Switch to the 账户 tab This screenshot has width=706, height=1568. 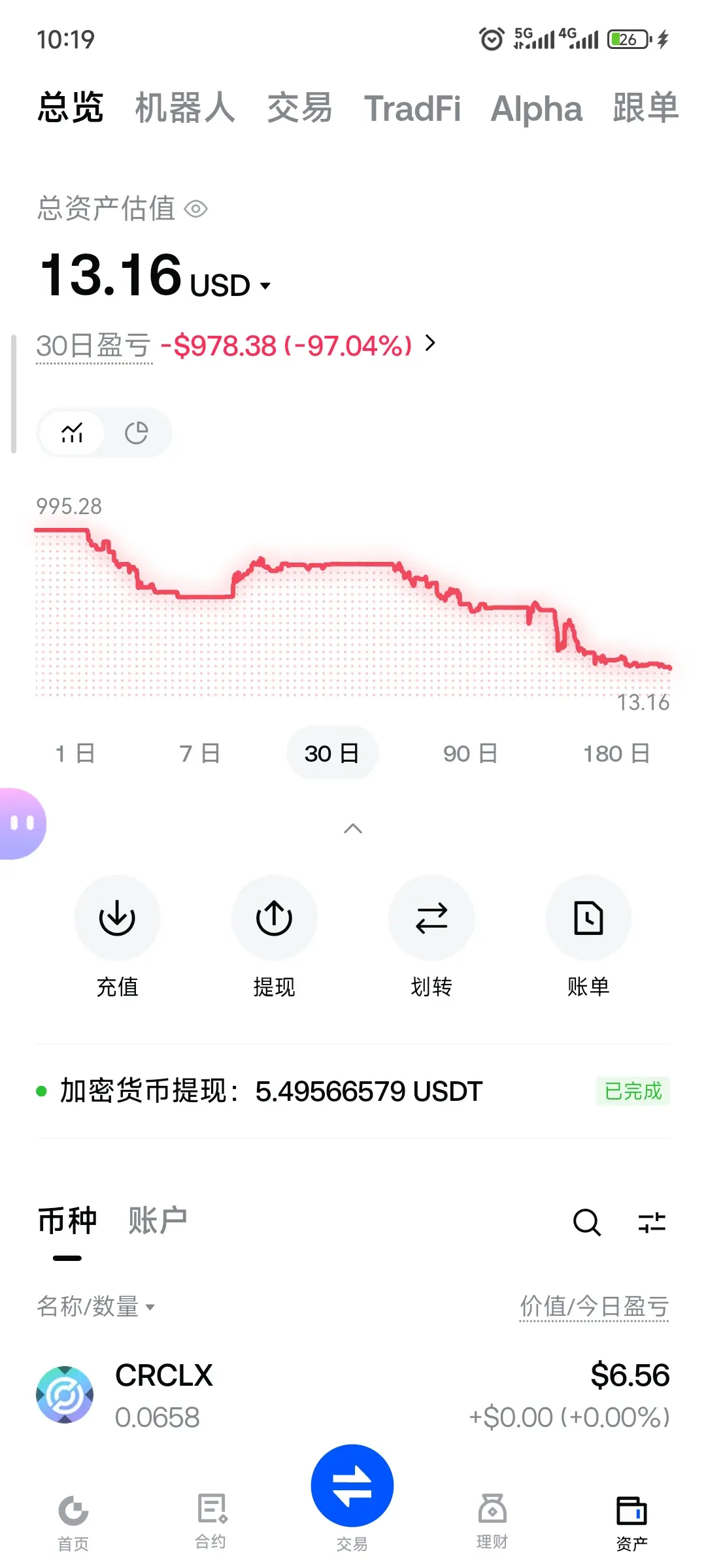[158, 1220]
